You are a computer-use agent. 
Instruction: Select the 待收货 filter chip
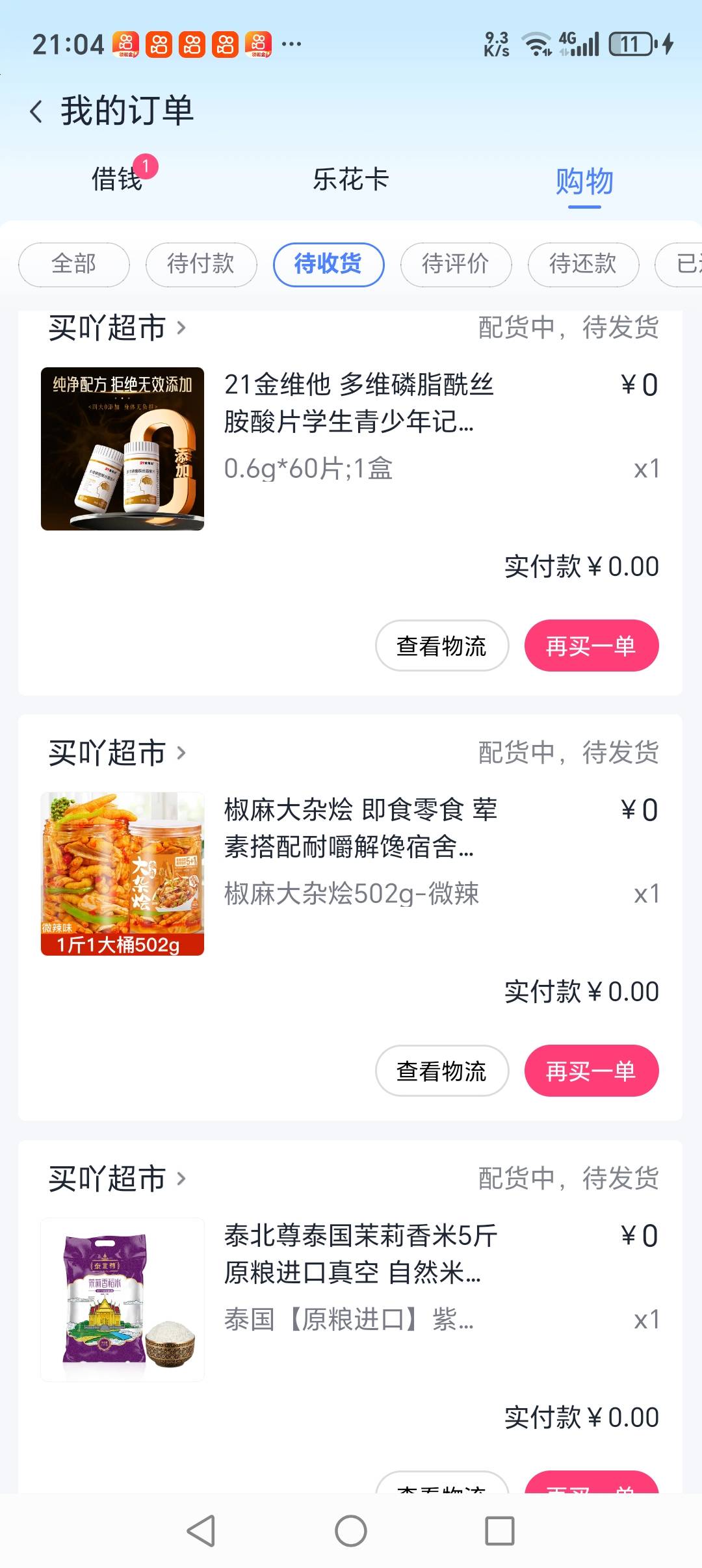(328, 264)
